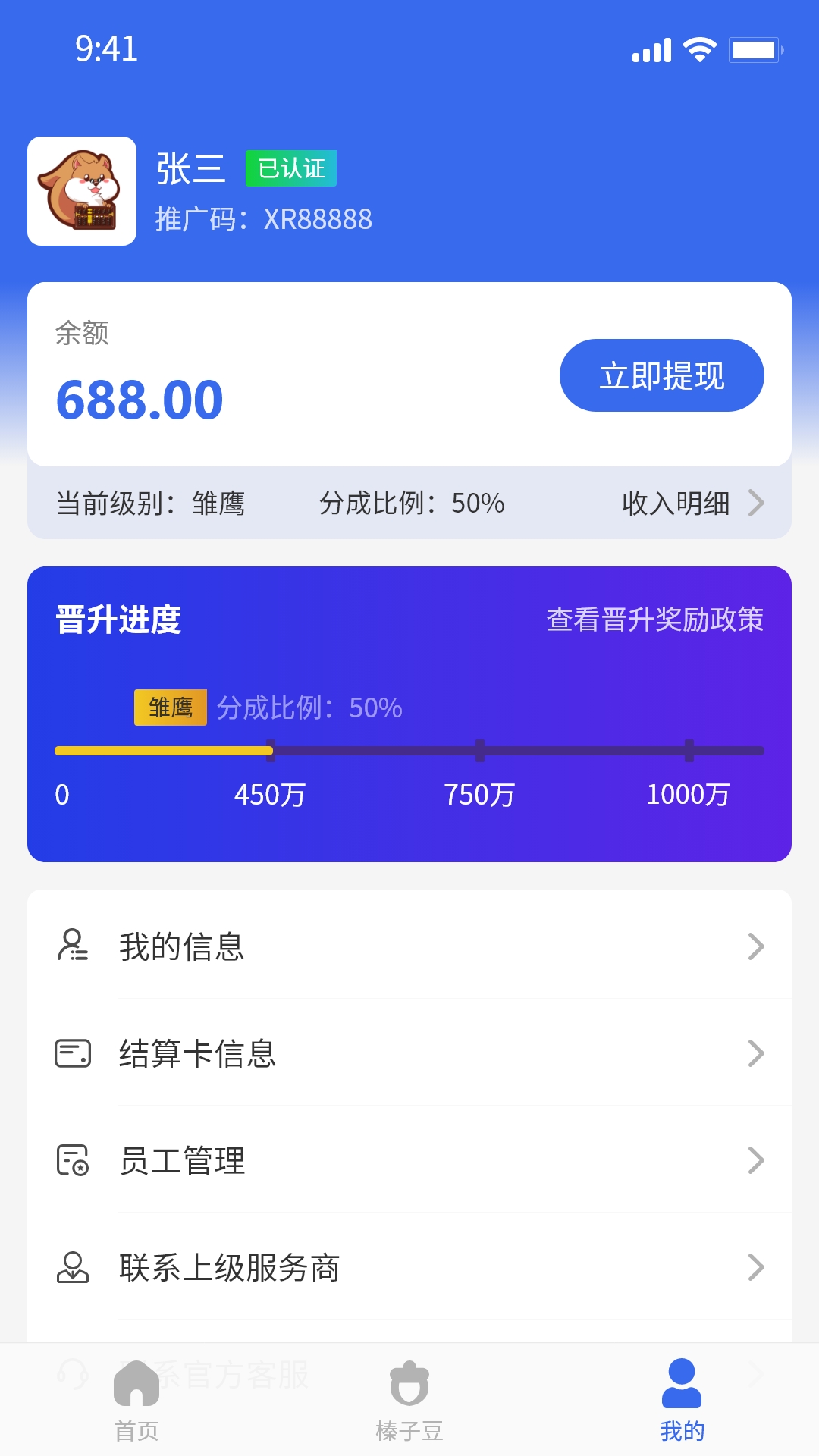Open 查看晋升奖励政策 link

(x=655, y=620)
